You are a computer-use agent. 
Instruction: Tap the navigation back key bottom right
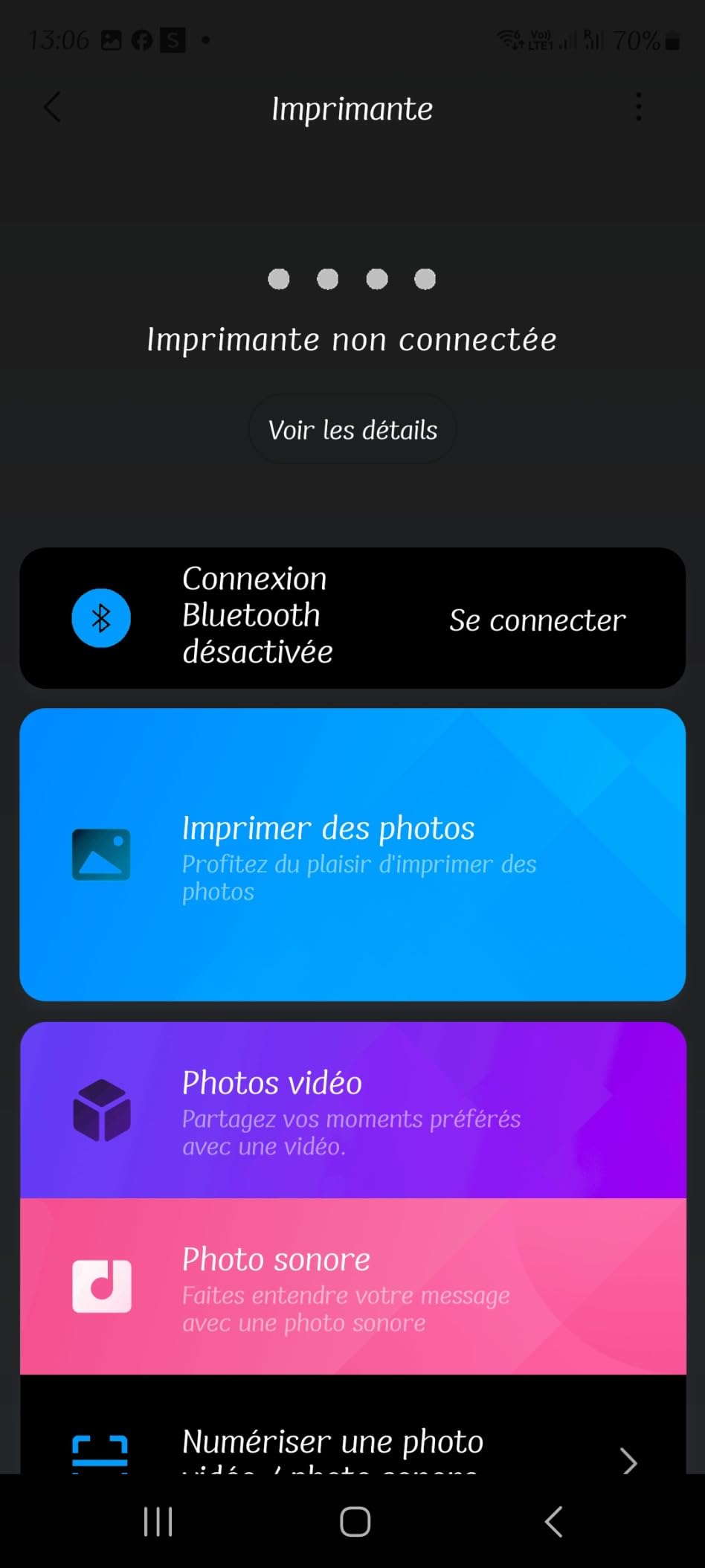point(553,1521)
